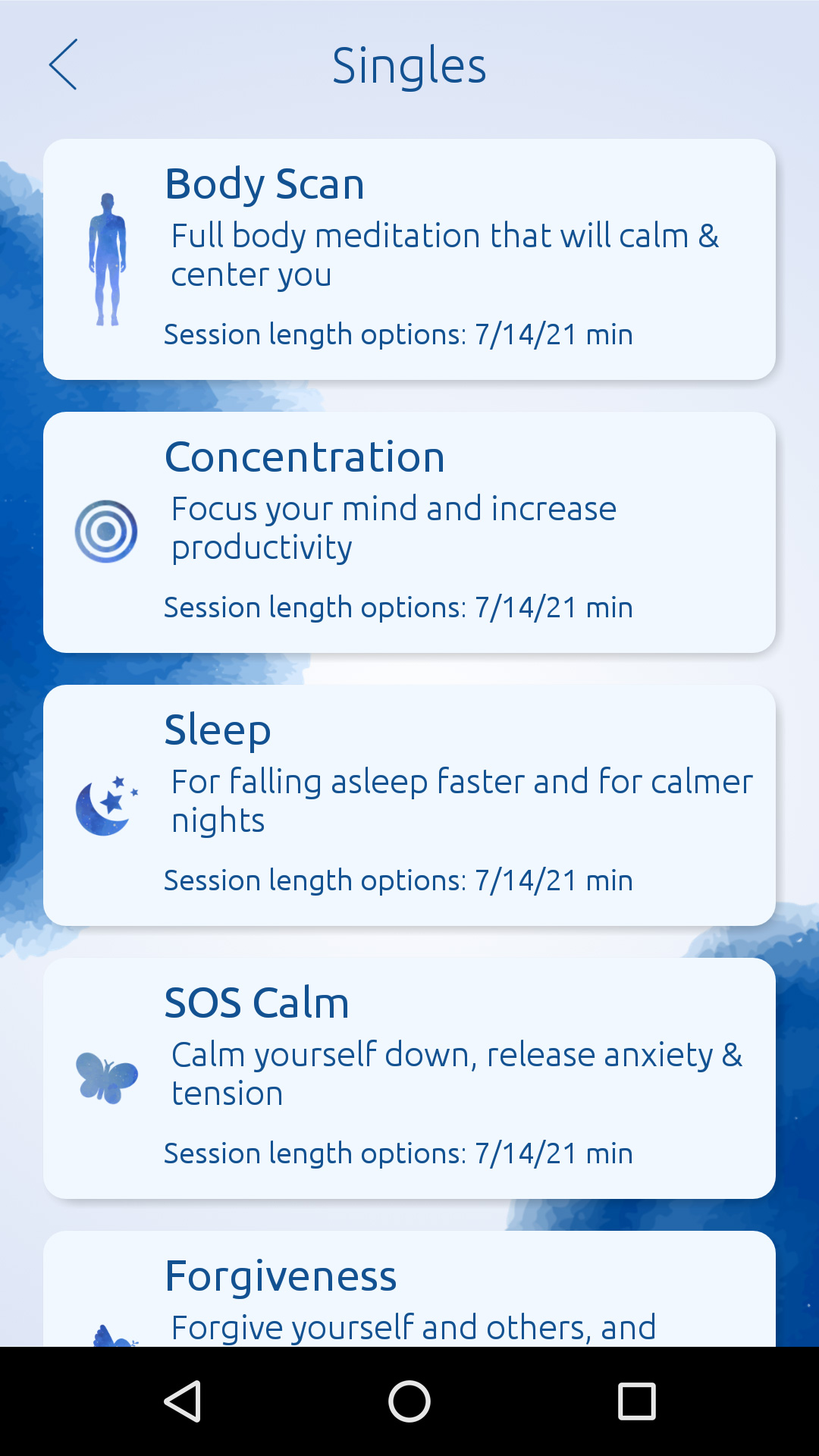Viewport: 819px width, 1456px height.
Task: Tap the system home button
Action: (x=409, y=1401)
